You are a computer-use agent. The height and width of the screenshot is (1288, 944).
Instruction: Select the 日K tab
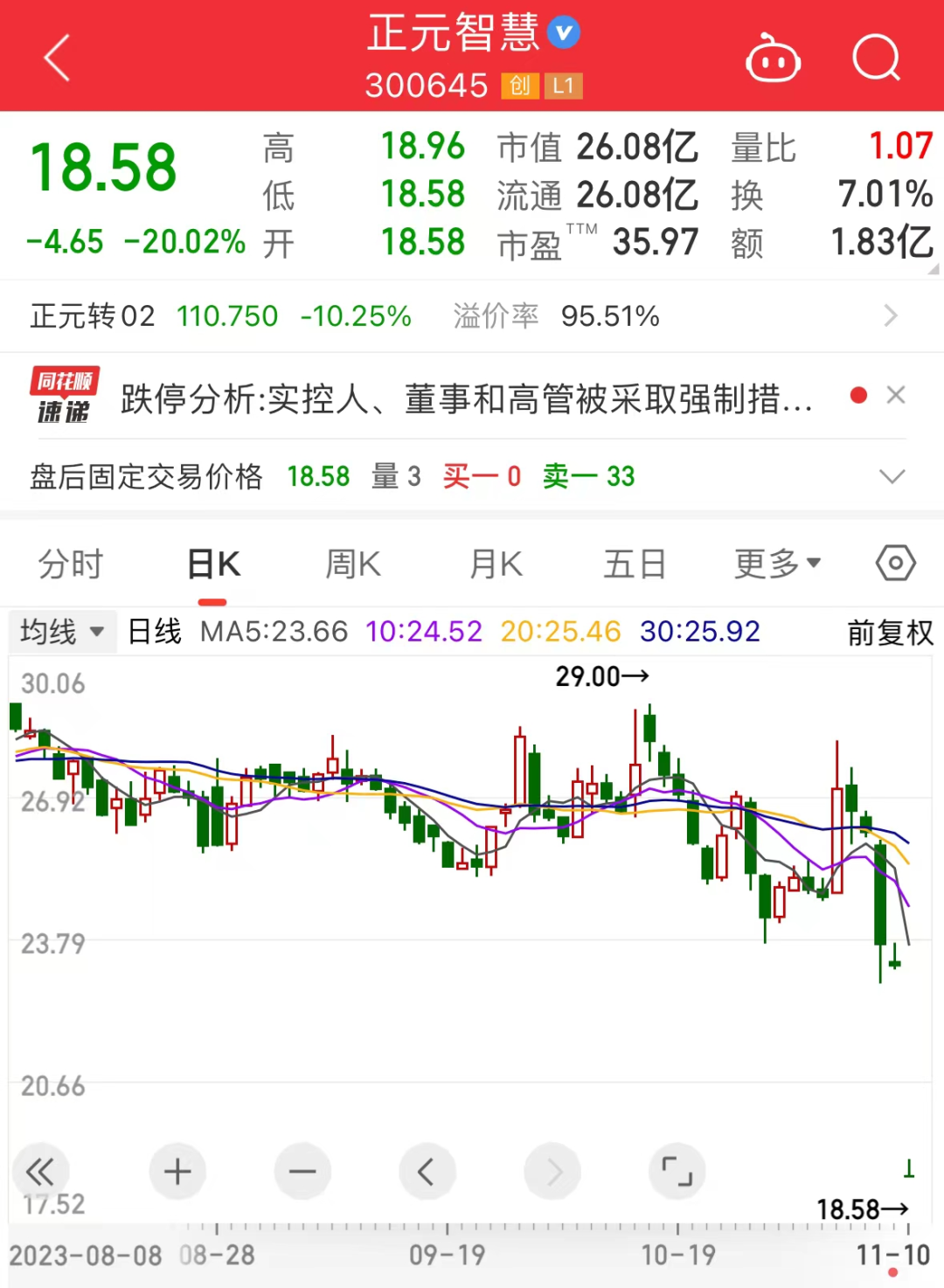point(213,564)
